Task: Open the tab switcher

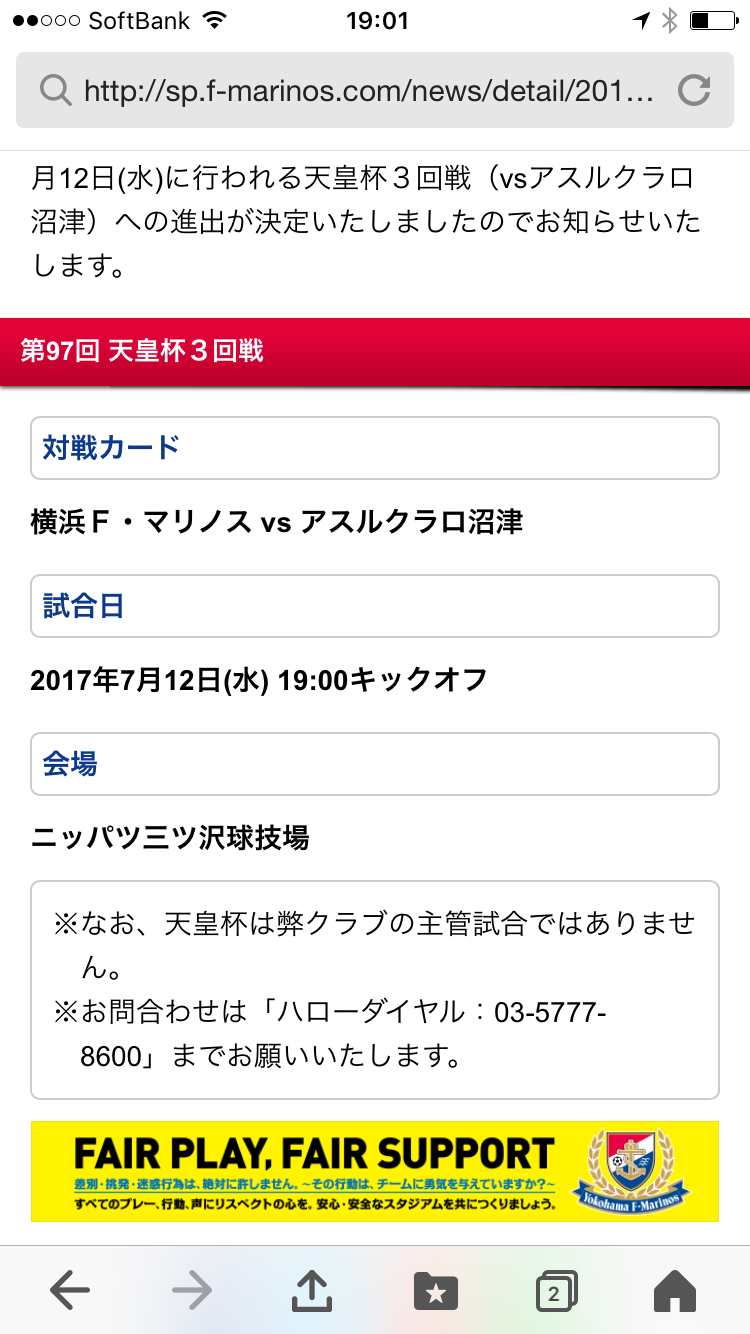Action: pos(556,1291)
